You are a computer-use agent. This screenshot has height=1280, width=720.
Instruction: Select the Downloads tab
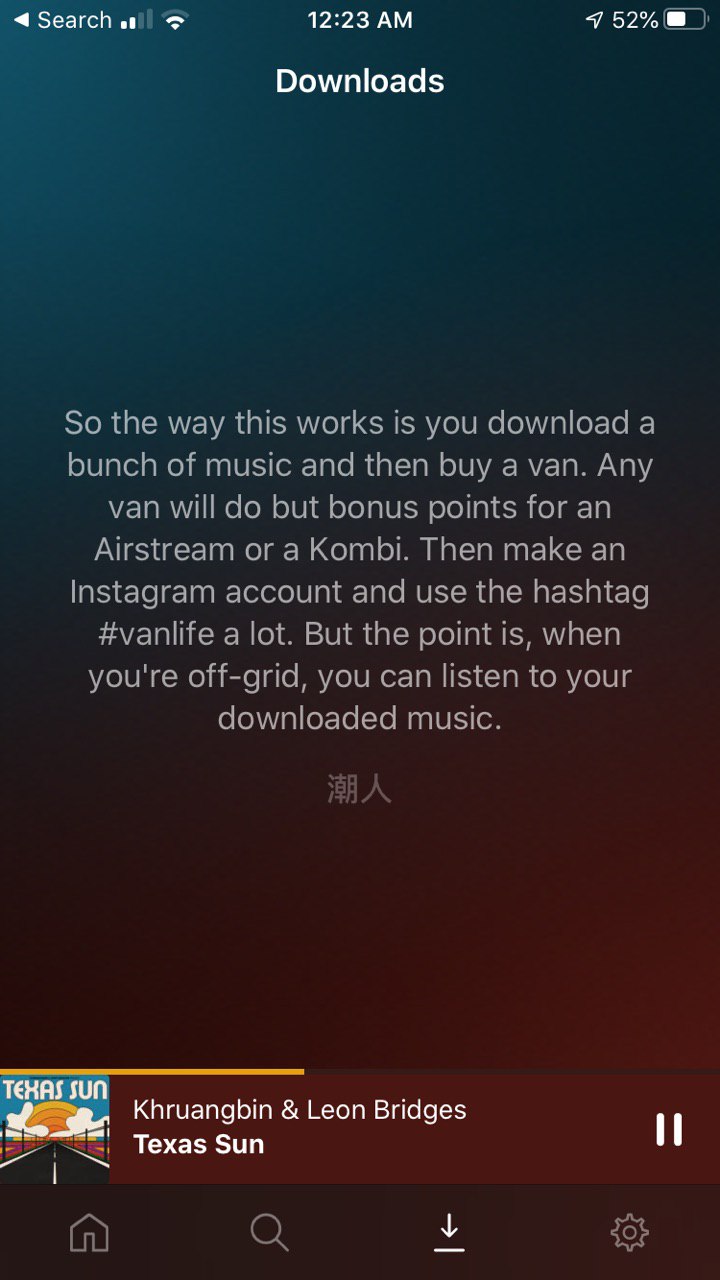pyautogui.click(x=449, y=1233)
